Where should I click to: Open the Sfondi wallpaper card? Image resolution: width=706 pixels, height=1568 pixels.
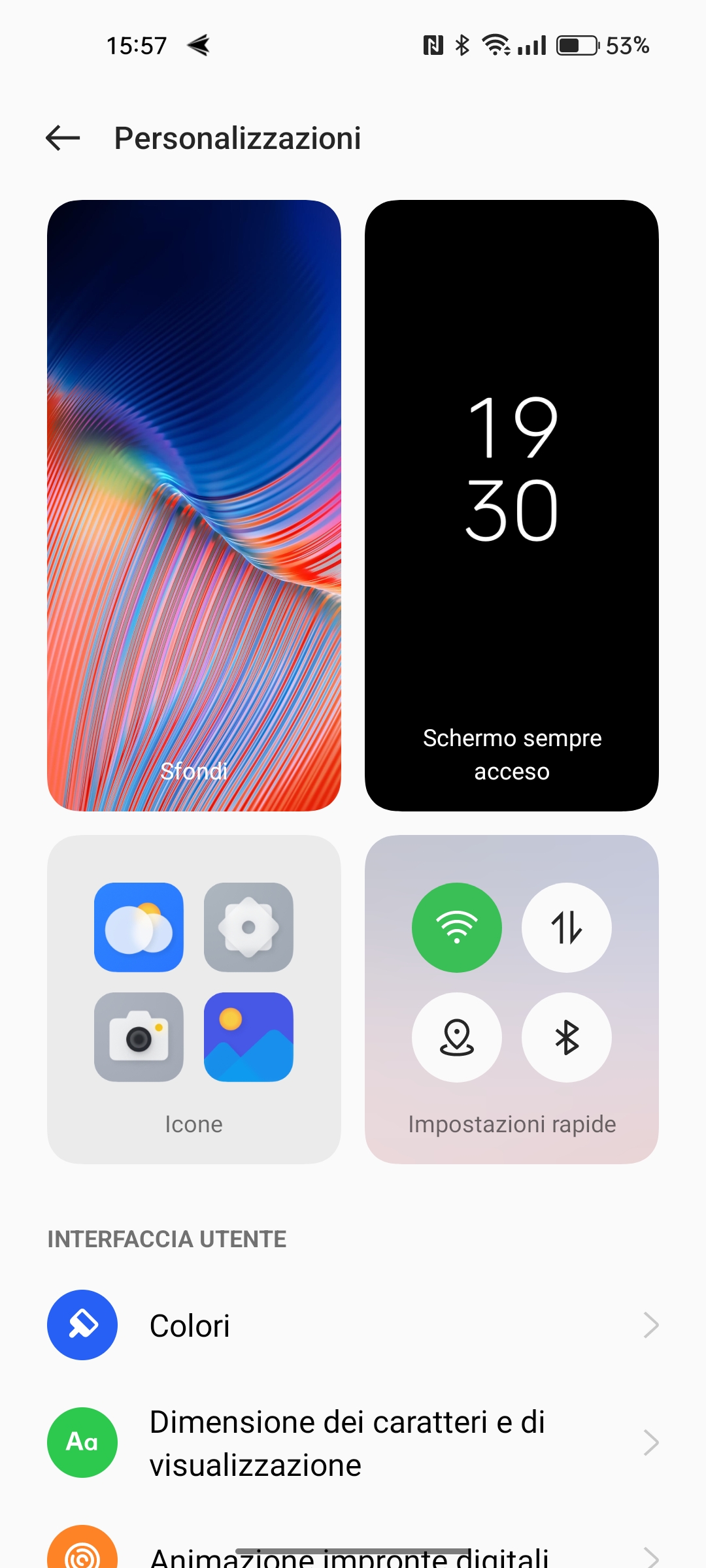pyautogui.click(x=194, y=506)
